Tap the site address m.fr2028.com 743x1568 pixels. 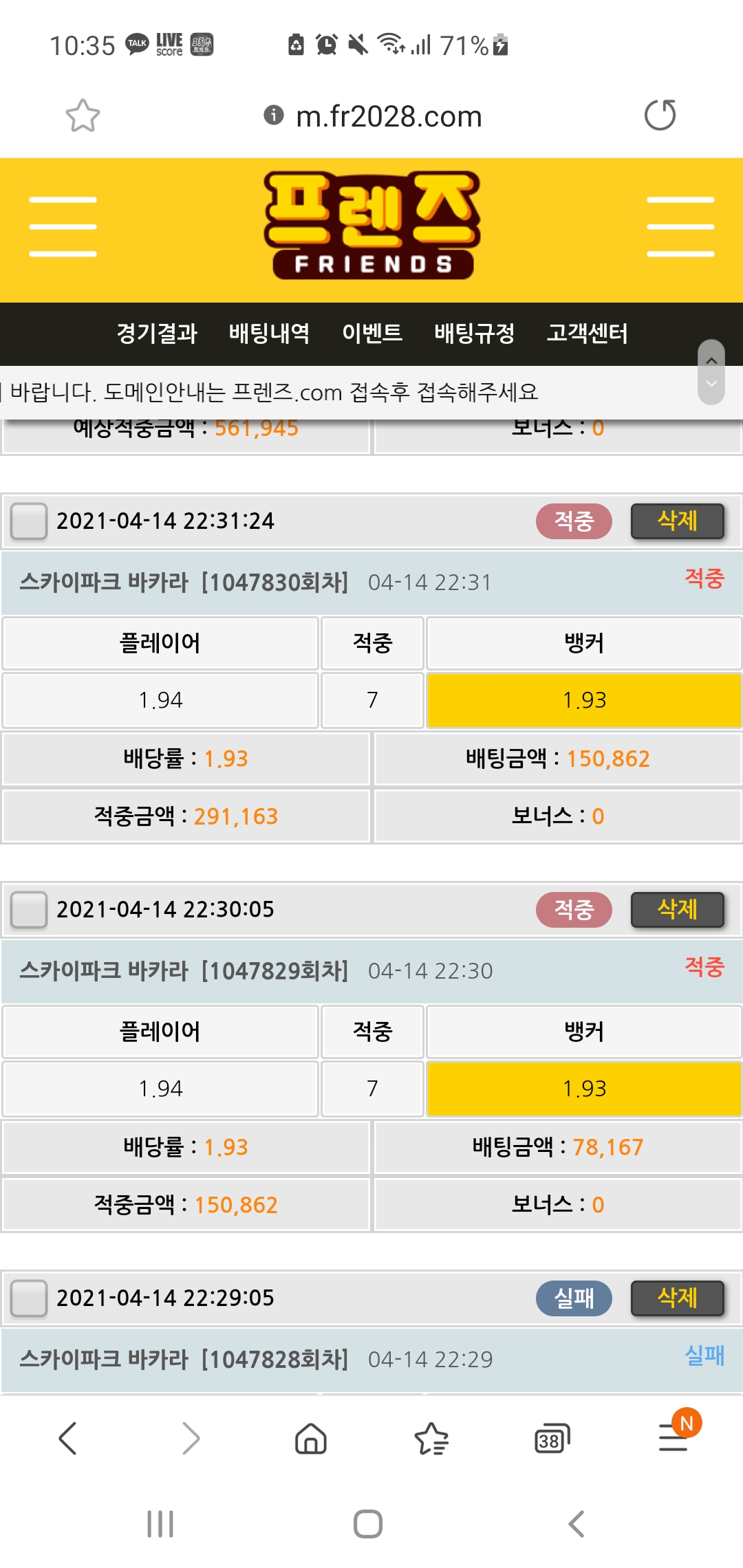click(x=388, y=116)
